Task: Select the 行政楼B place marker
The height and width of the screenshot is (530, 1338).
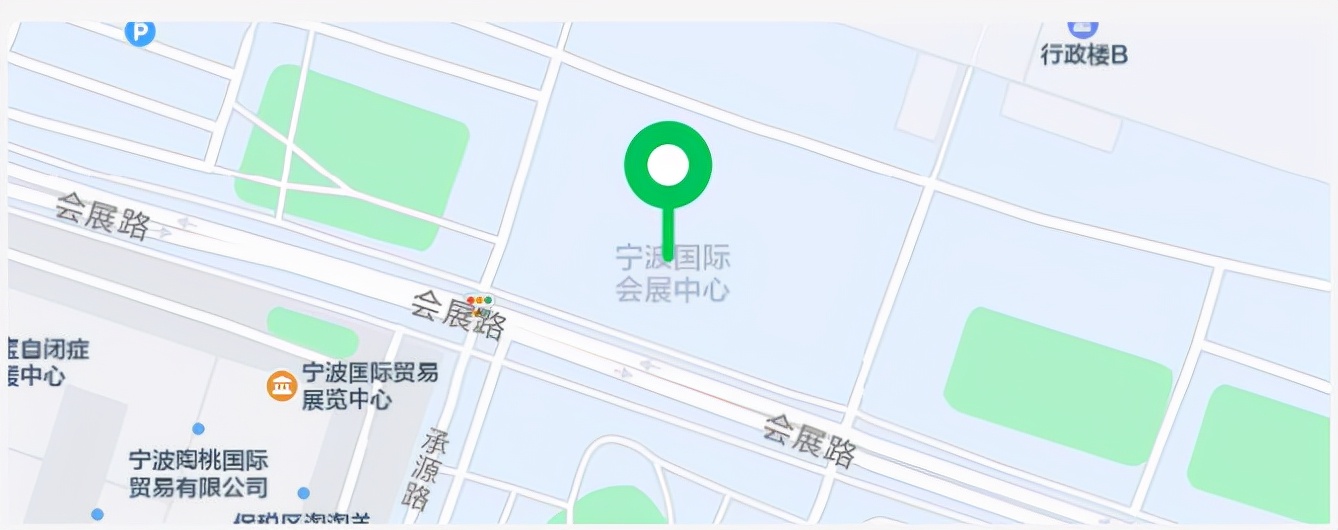Action: pyautogui.click(x=1082, y=28)
